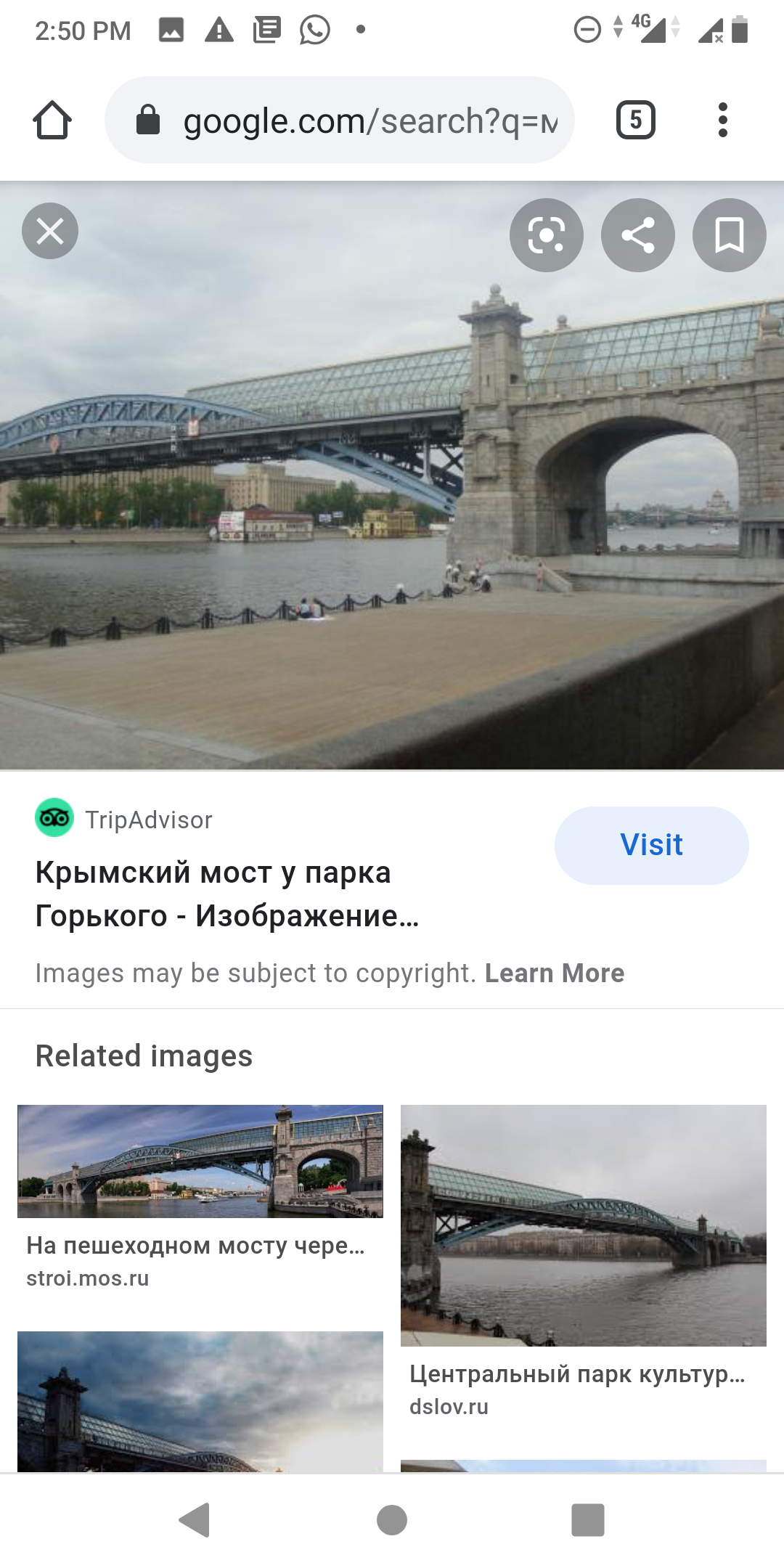Open the Learn More copyright link
Viewport: 784px width, 1568px height.
pos(554,973)
